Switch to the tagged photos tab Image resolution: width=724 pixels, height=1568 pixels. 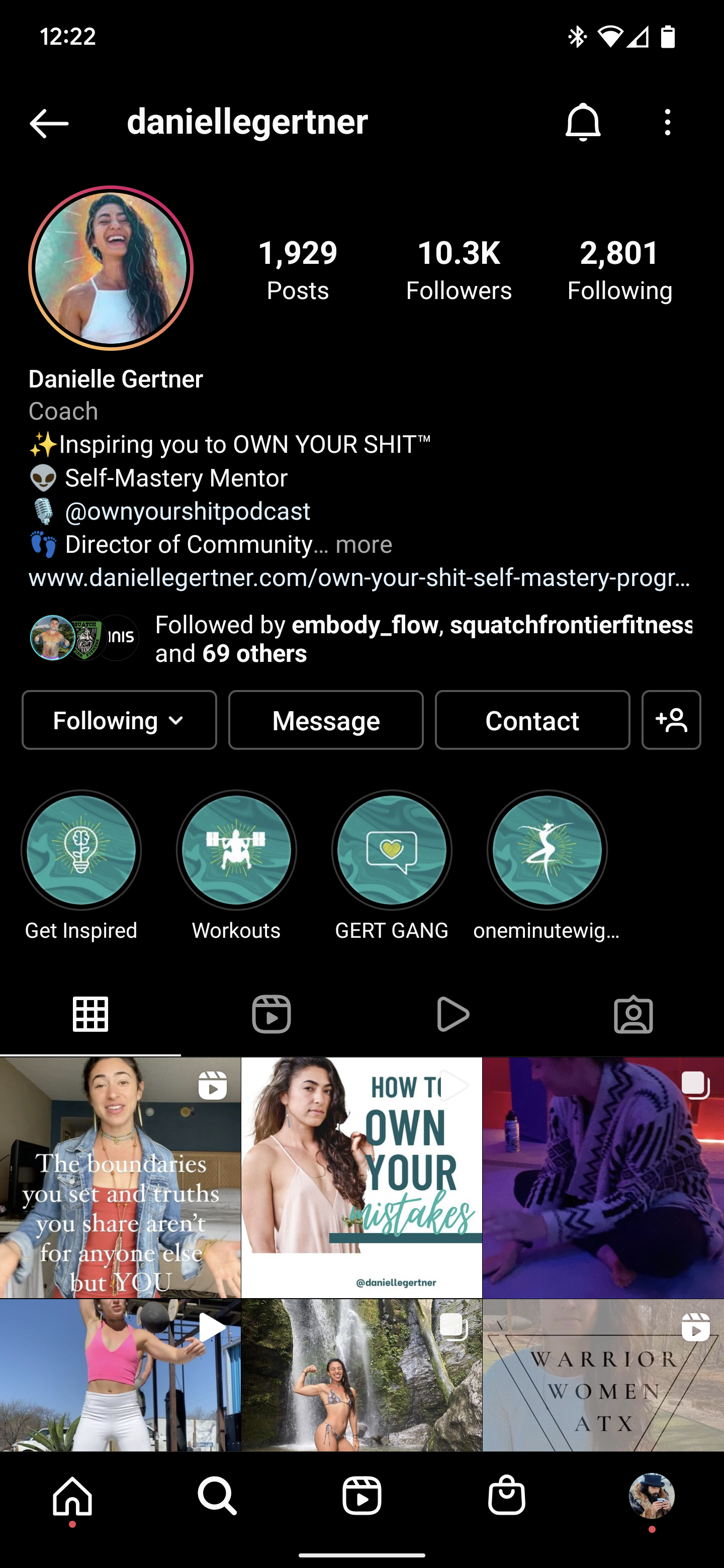pyautogui.click(x=633, y=1014)
